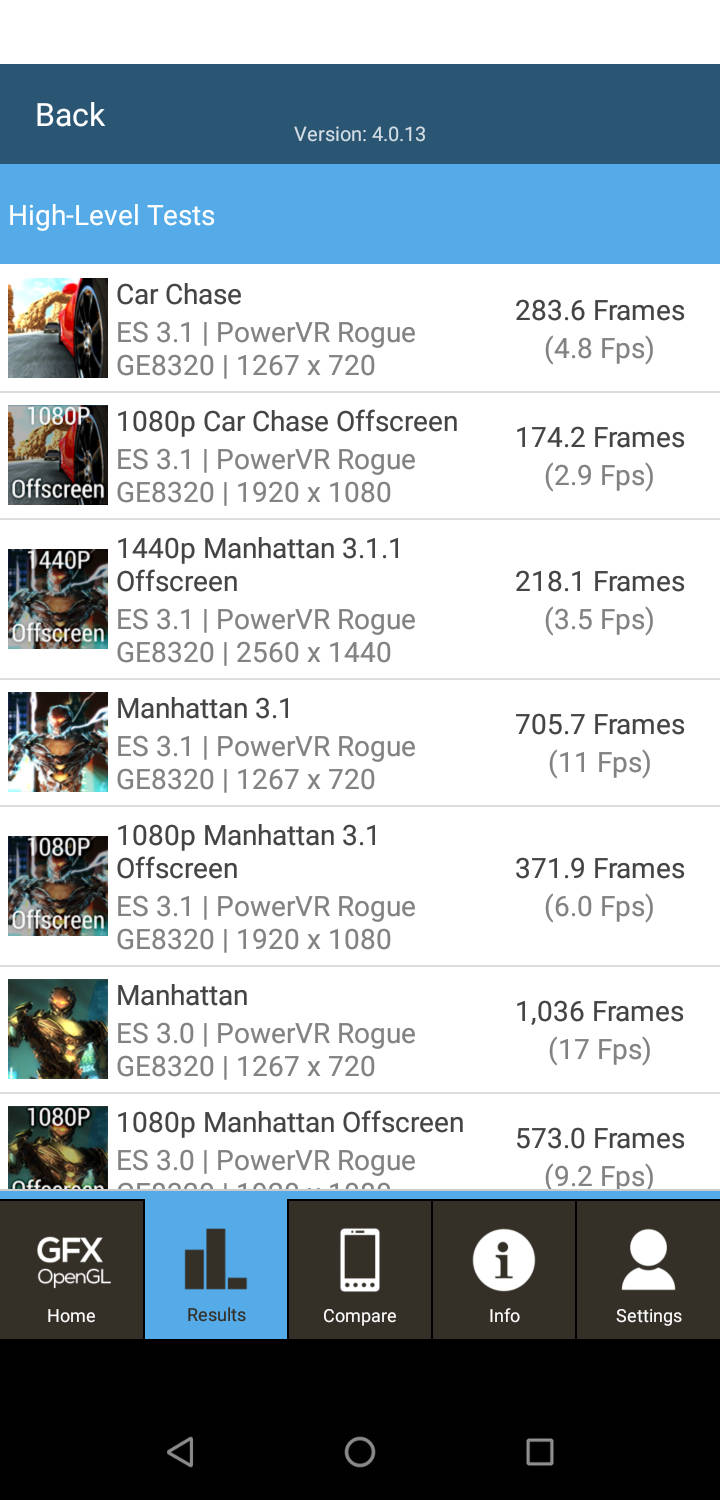Image resolution: width=720 pixels, height=1500 pixels.
Task: Tap the system back triangle
Action: (180, 1451)
